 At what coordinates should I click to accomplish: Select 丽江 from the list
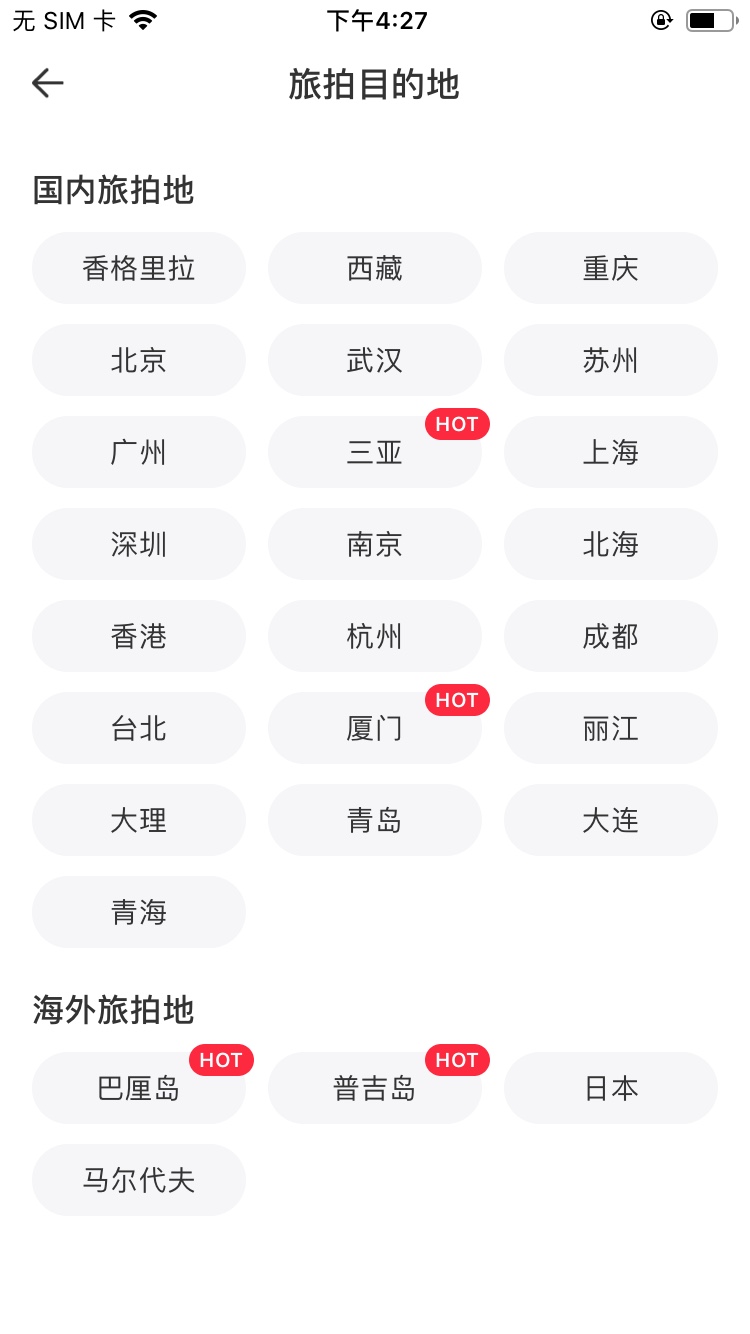point(611,728)
